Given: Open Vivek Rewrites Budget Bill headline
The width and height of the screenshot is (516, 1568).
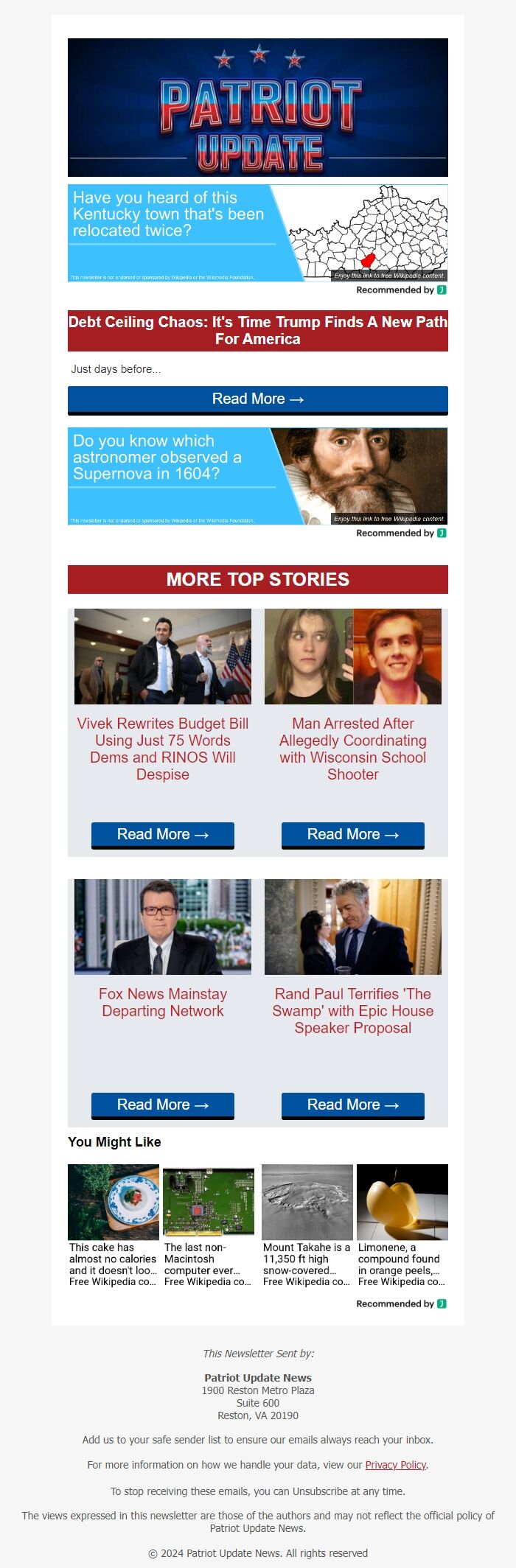Looking at the screenshot, I should pos(162,749).
